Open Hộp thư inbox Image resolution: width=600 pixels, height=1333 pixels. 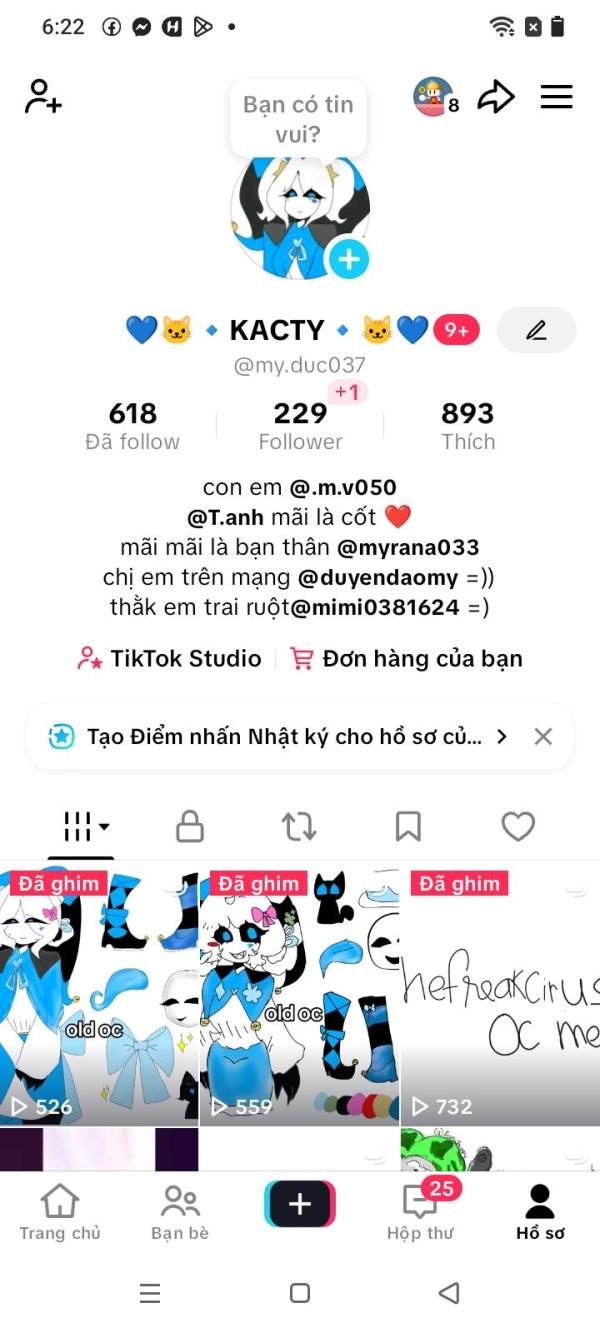tap(420, 1212)
